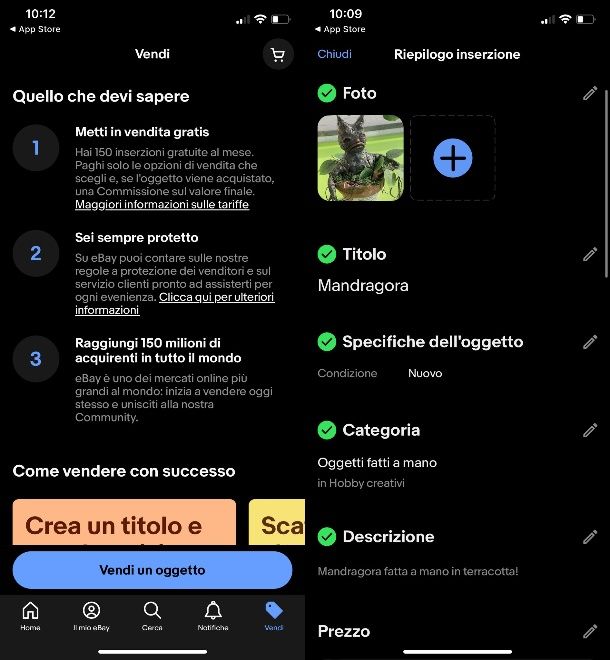Open Maggiori informazioni sulle tariffe link

tap(162, 204)
